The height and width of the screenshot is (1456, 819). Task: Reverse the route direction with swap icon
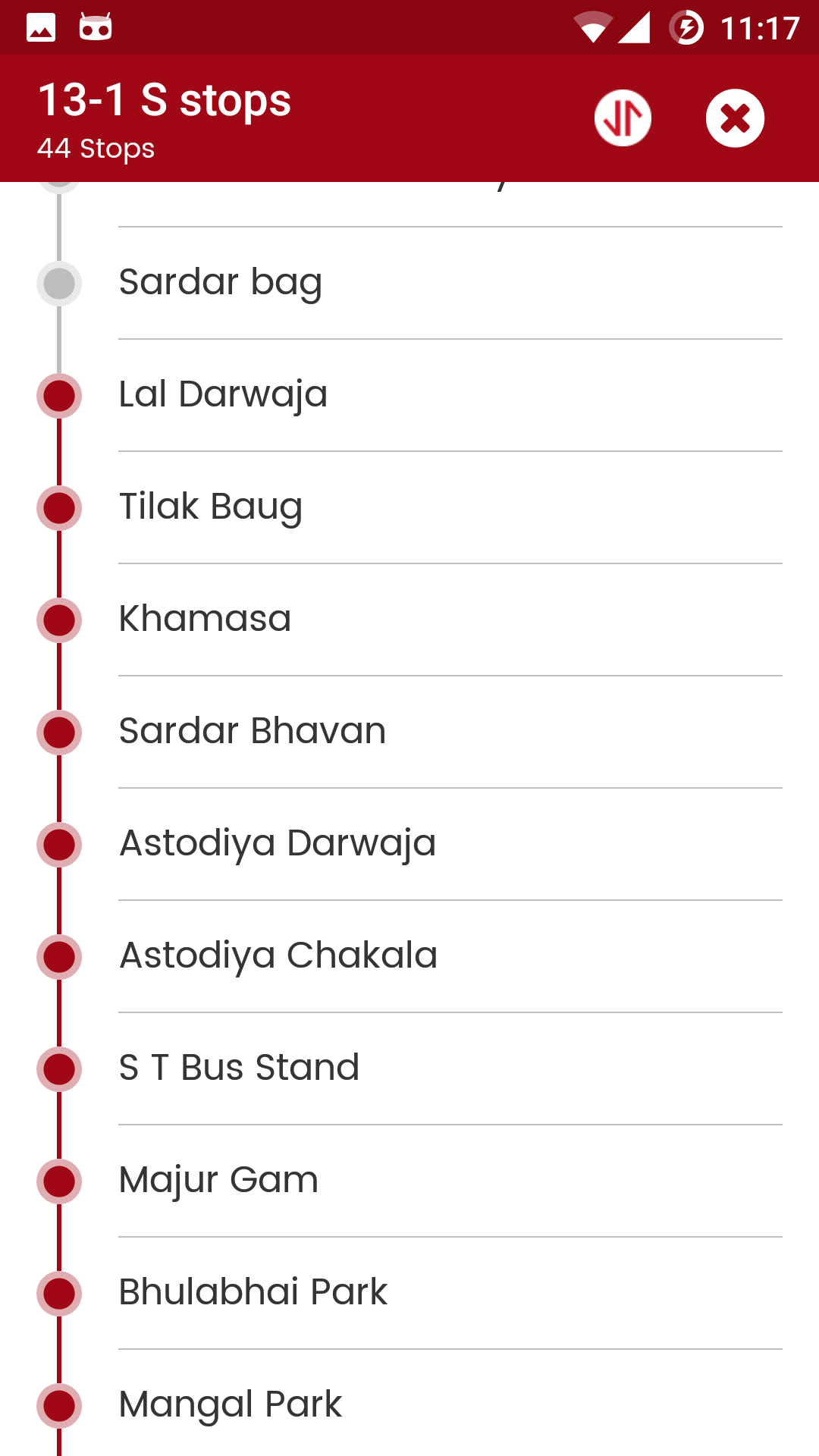pyautogui.click(x=623, y=118)
